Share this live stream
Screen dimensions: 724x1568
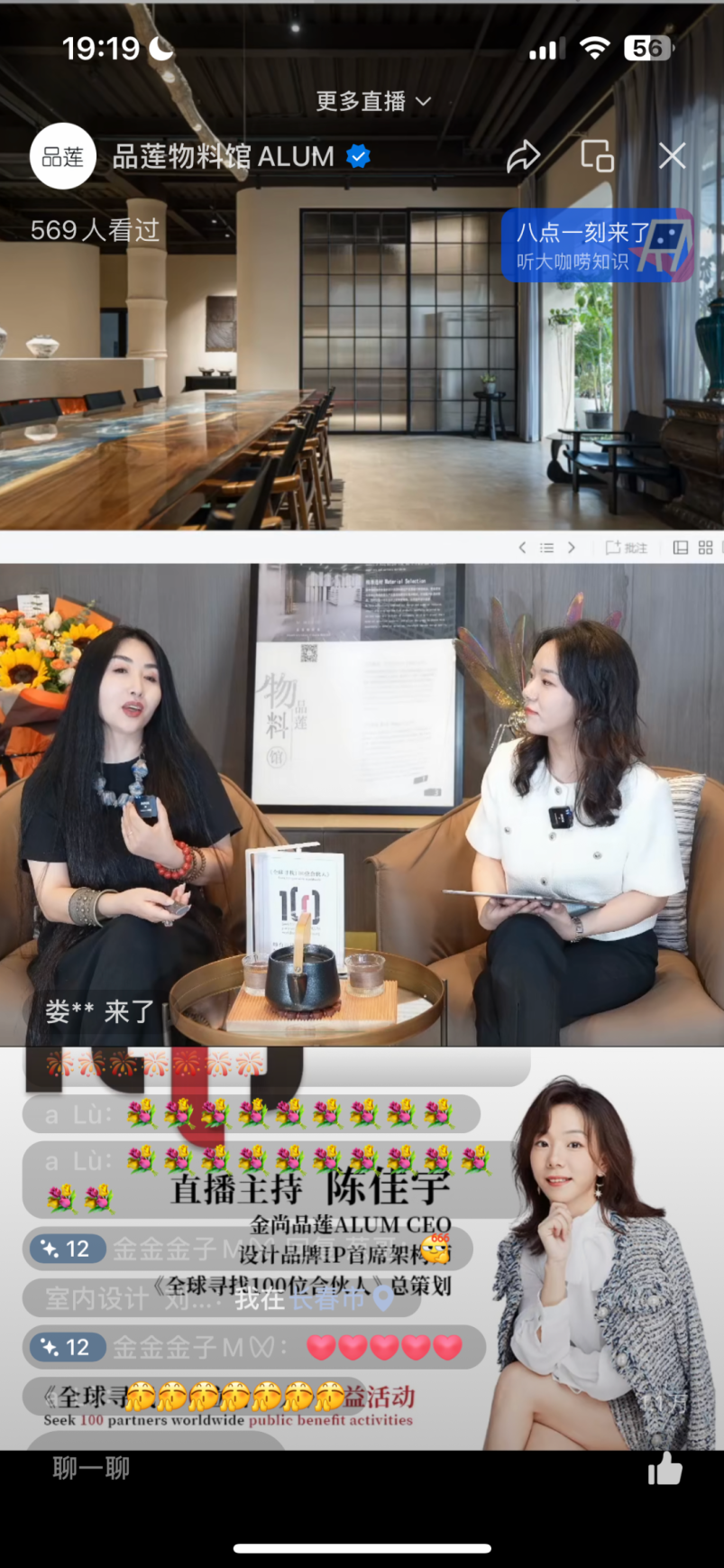[x=523, y=156]
